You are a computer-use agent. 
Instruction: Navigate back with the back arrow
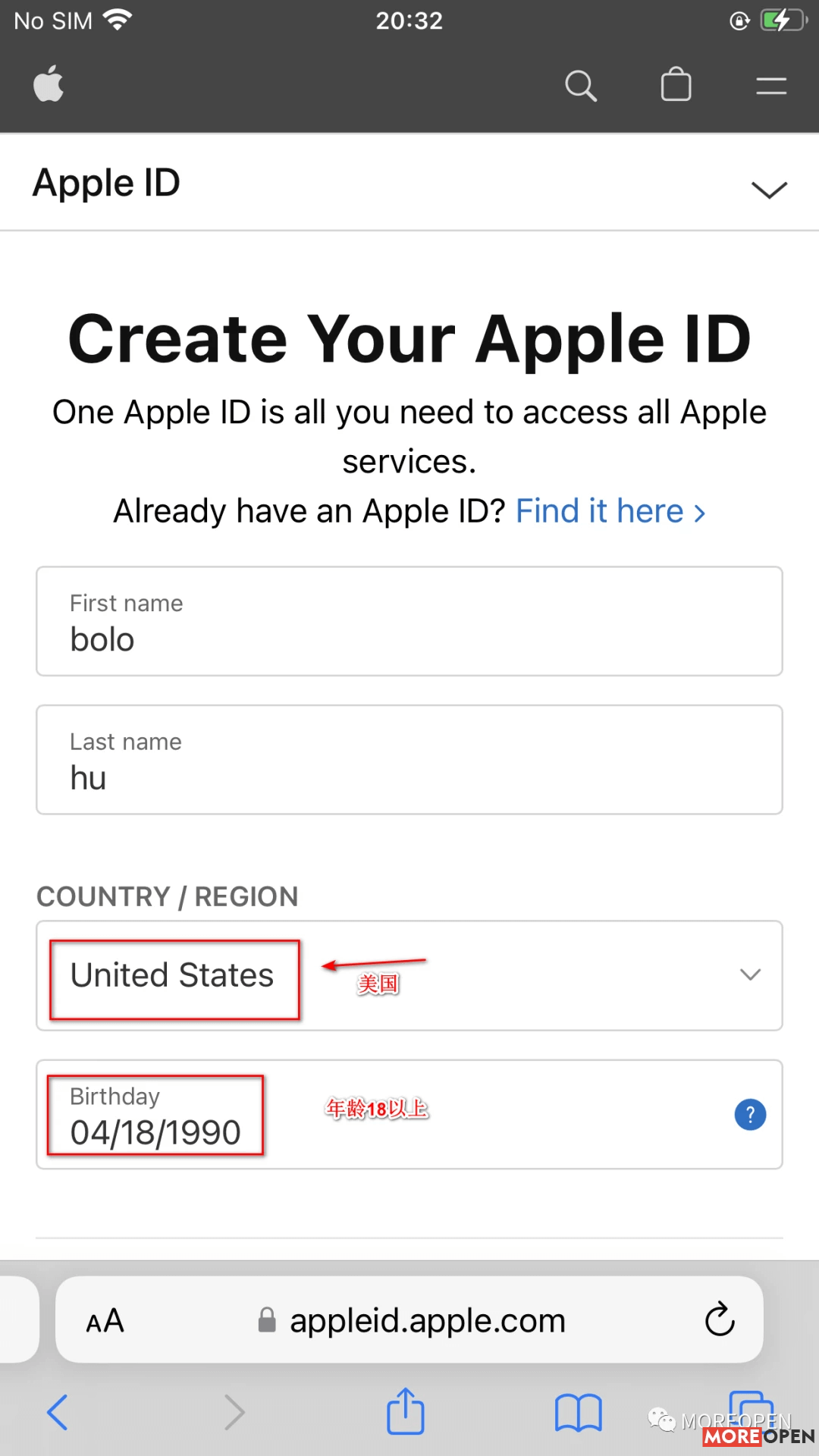pyautogui.click(x=58, y=1410)
